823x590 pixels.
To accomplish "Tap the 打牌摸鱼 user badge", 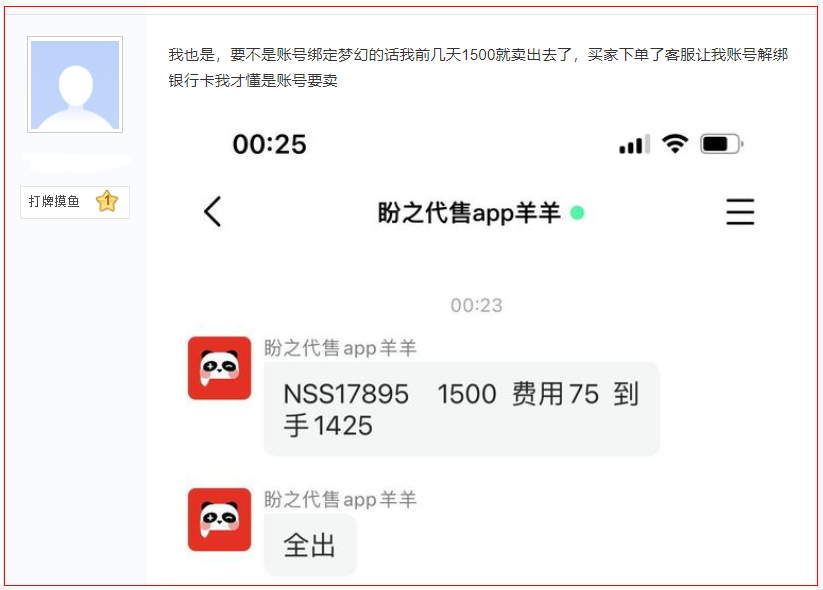I will click(74, 202).
